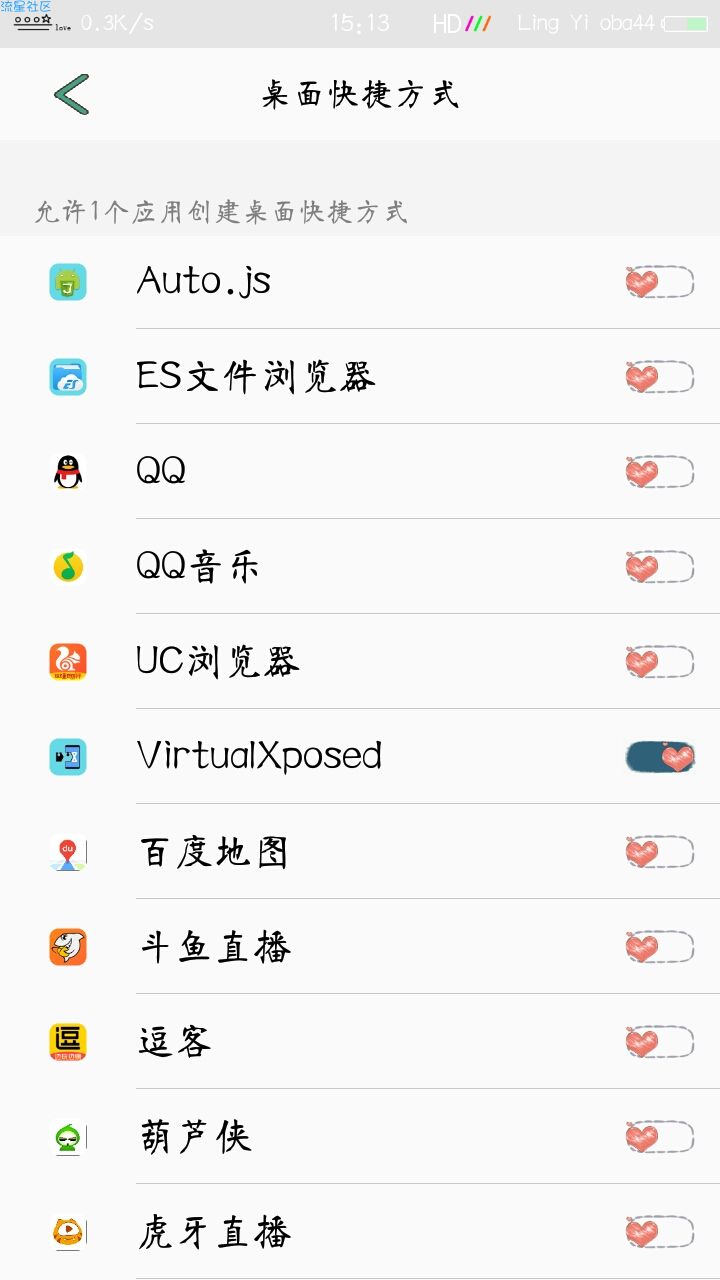Screen dimensions: 720x1280
Task: Disable the VirtualXposed shortcut switch
Action: (660, 757)
